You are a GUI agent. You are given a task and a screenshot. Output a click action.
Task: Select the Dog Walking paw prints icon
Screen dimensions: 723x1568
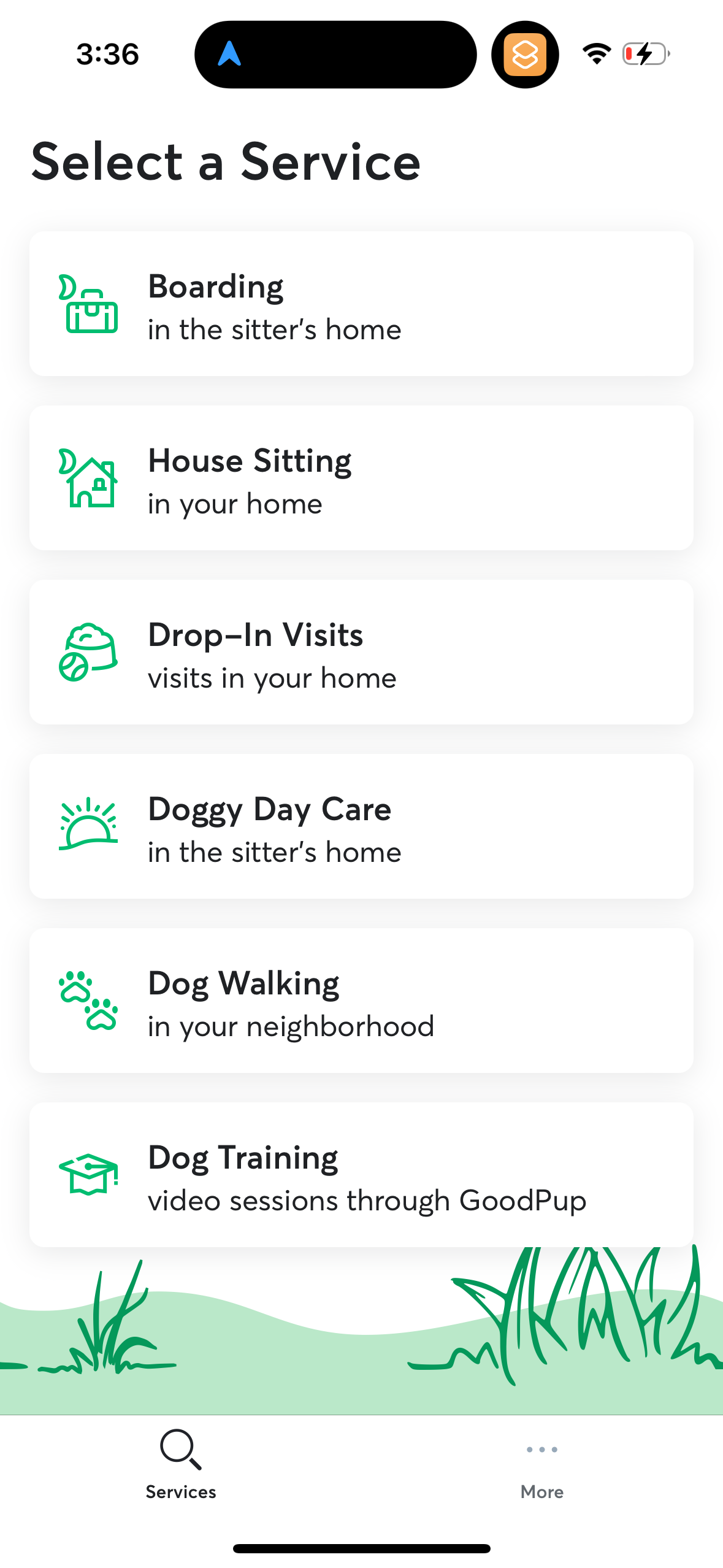coord(89,1001)
